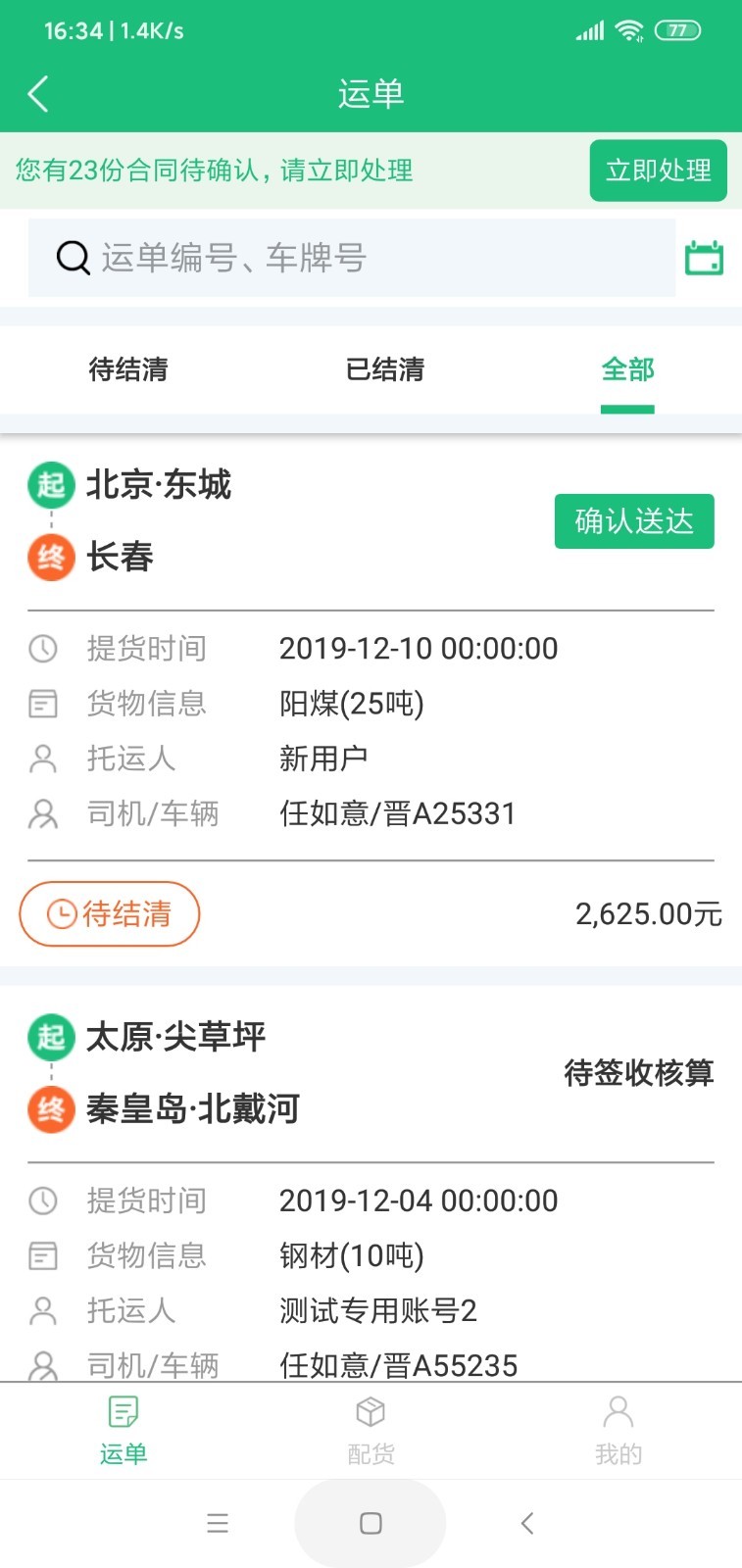Image resolution: width=742 pixels, height=1568 pixels.
Task: Click the orange 终 destination badge for 长春
Action: click(51, 558)
